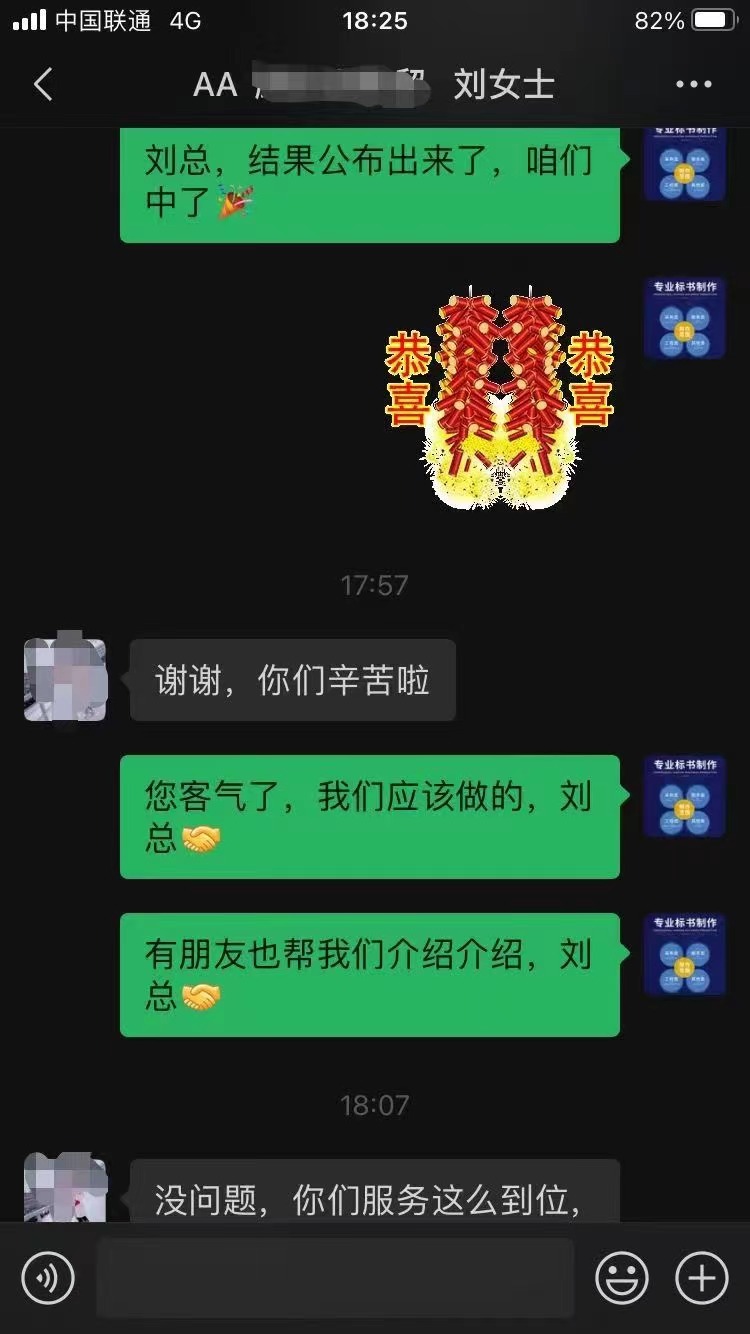This screenshot has height=1334, width=750.
Task: Focus the message text field
Action: point(335,1277)
